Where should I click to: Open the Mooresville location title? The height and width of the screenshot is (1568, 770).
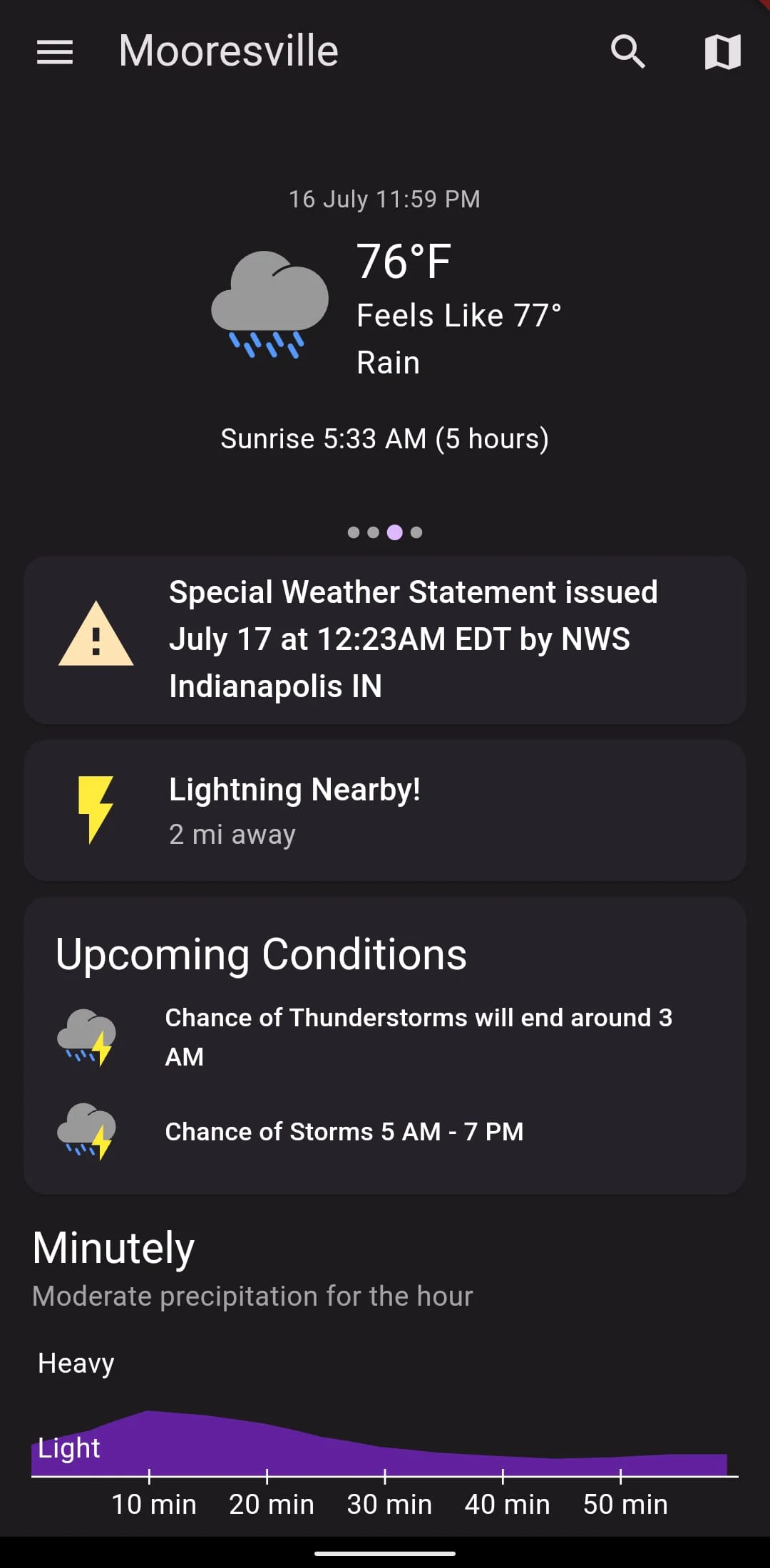click(228, 50)
